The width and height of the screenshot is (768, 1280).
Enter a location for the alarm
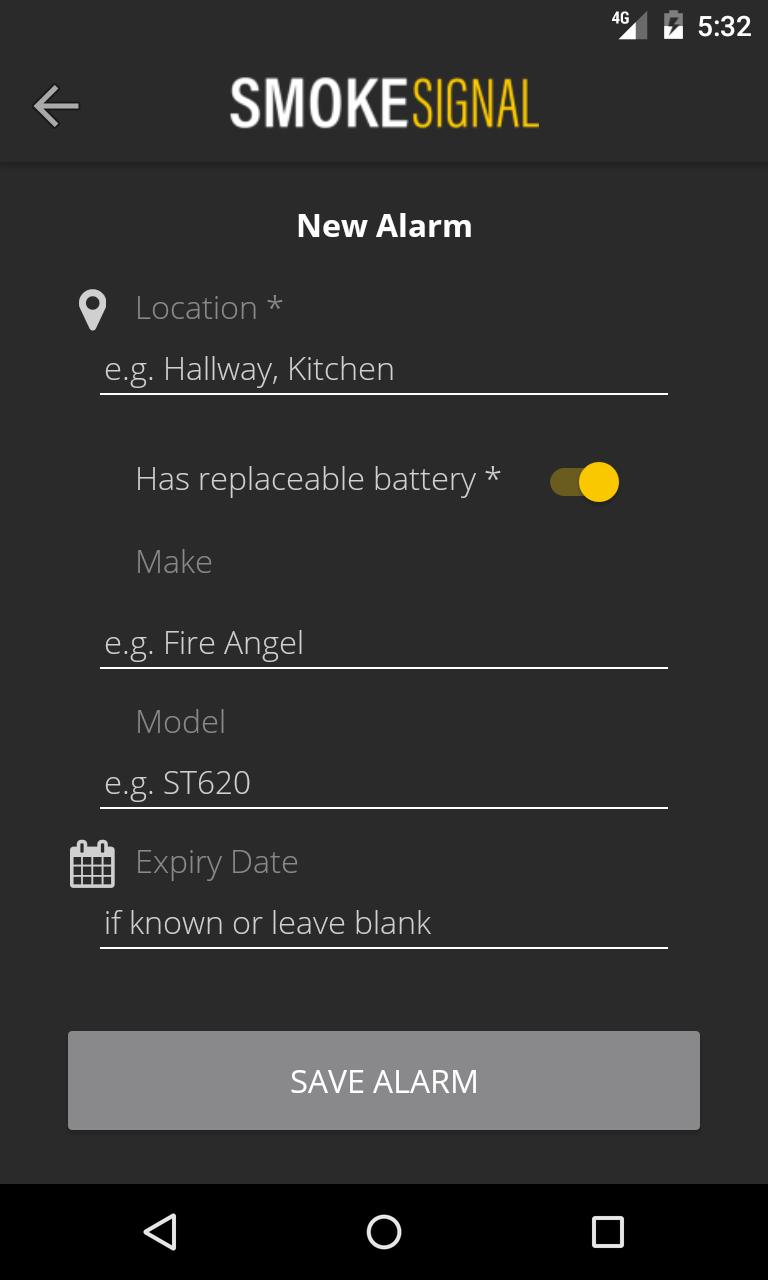tap(383, 370)
